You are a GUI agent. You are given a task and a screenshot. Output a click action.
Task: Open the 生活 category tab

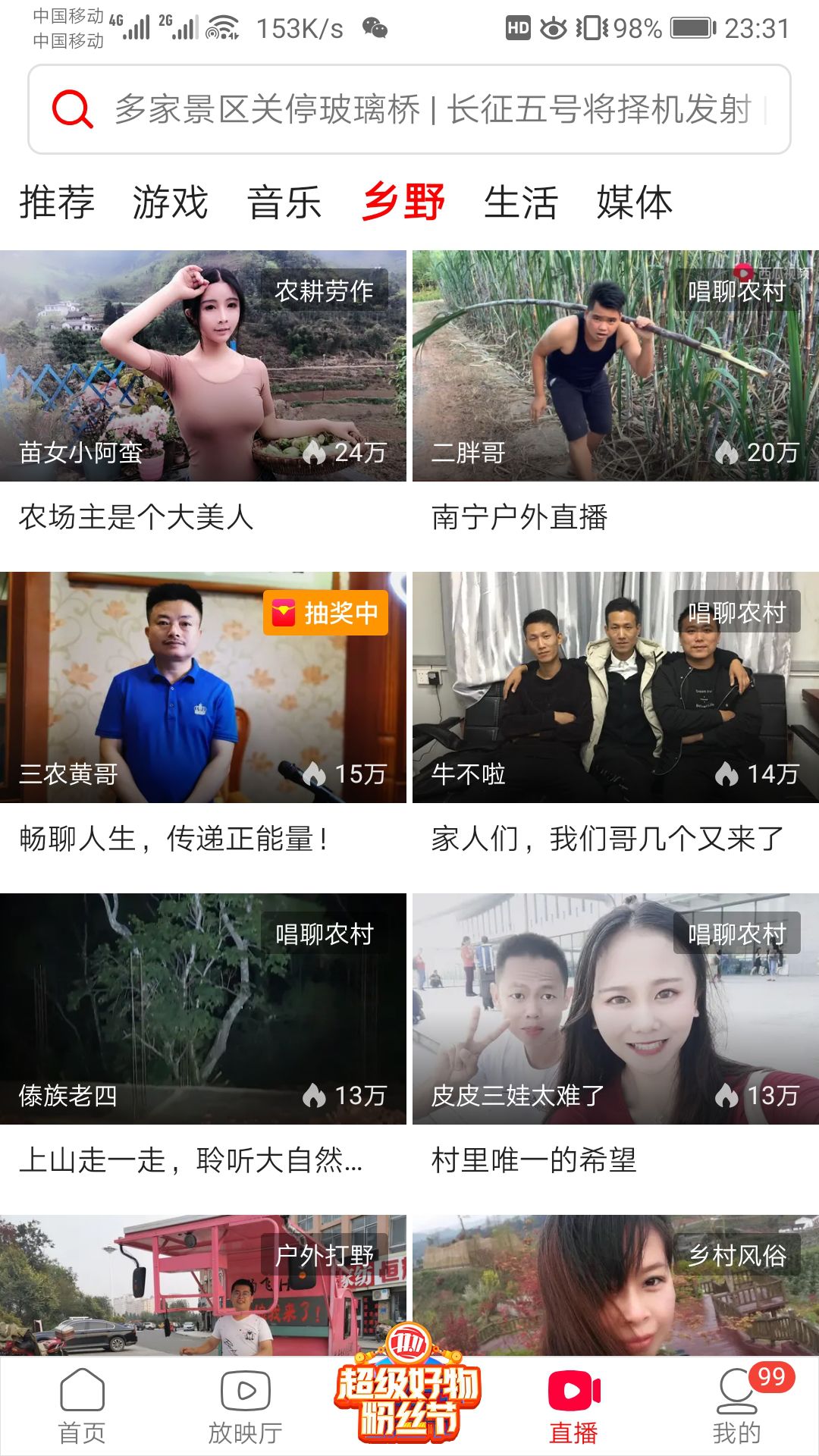[521, 202]
